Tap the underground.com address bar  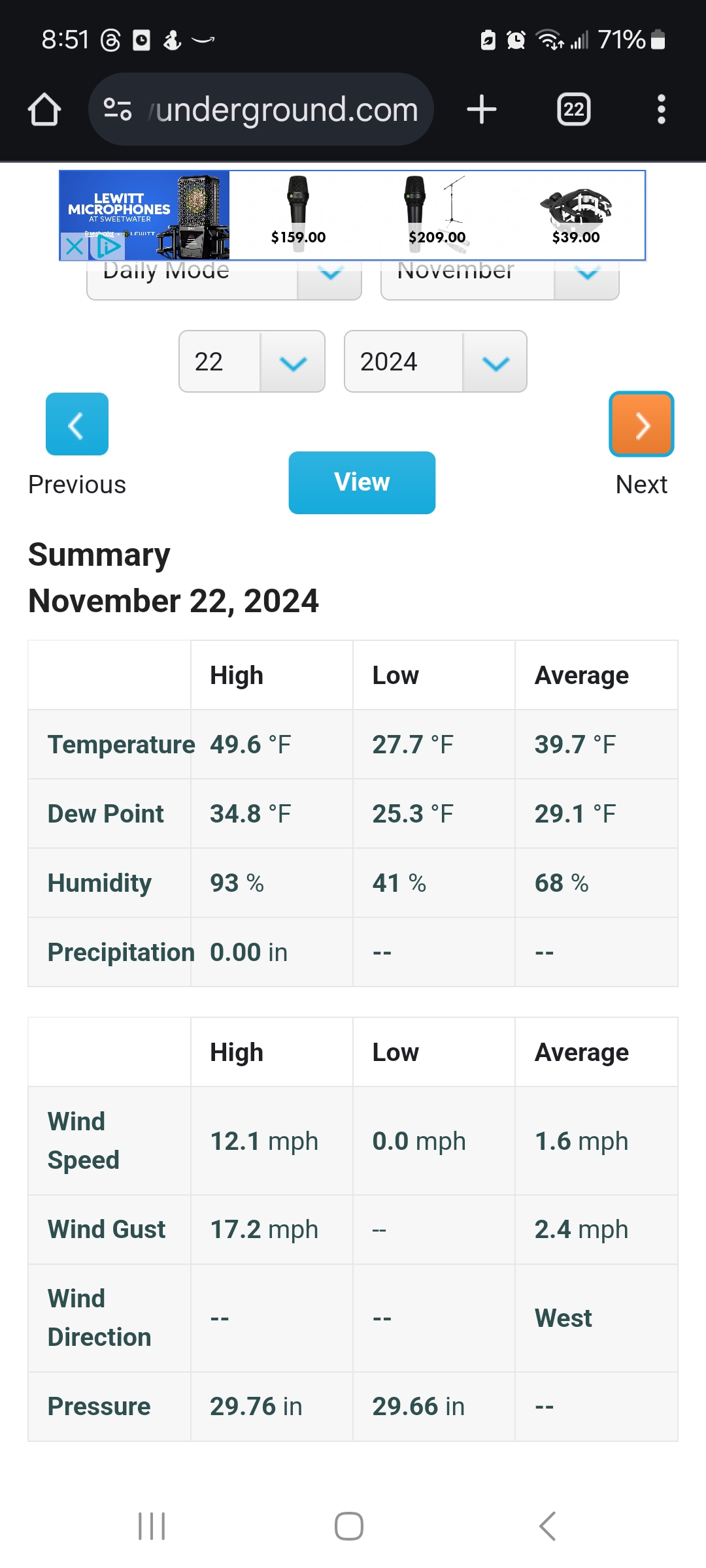click(x=261, y=109)
